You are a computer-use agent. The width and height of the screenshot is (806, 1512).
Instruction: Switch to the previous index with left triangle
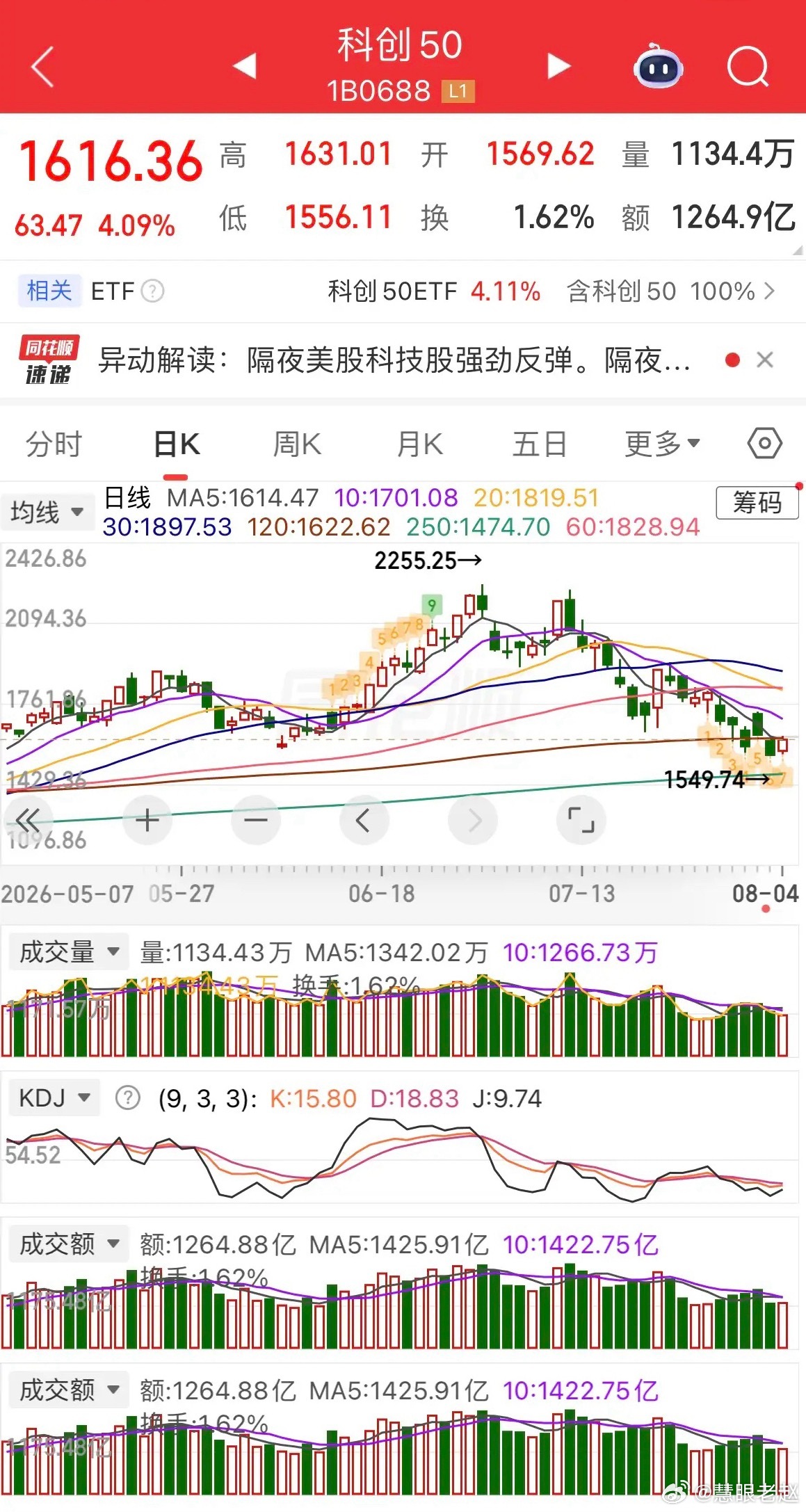pos(245,66)
